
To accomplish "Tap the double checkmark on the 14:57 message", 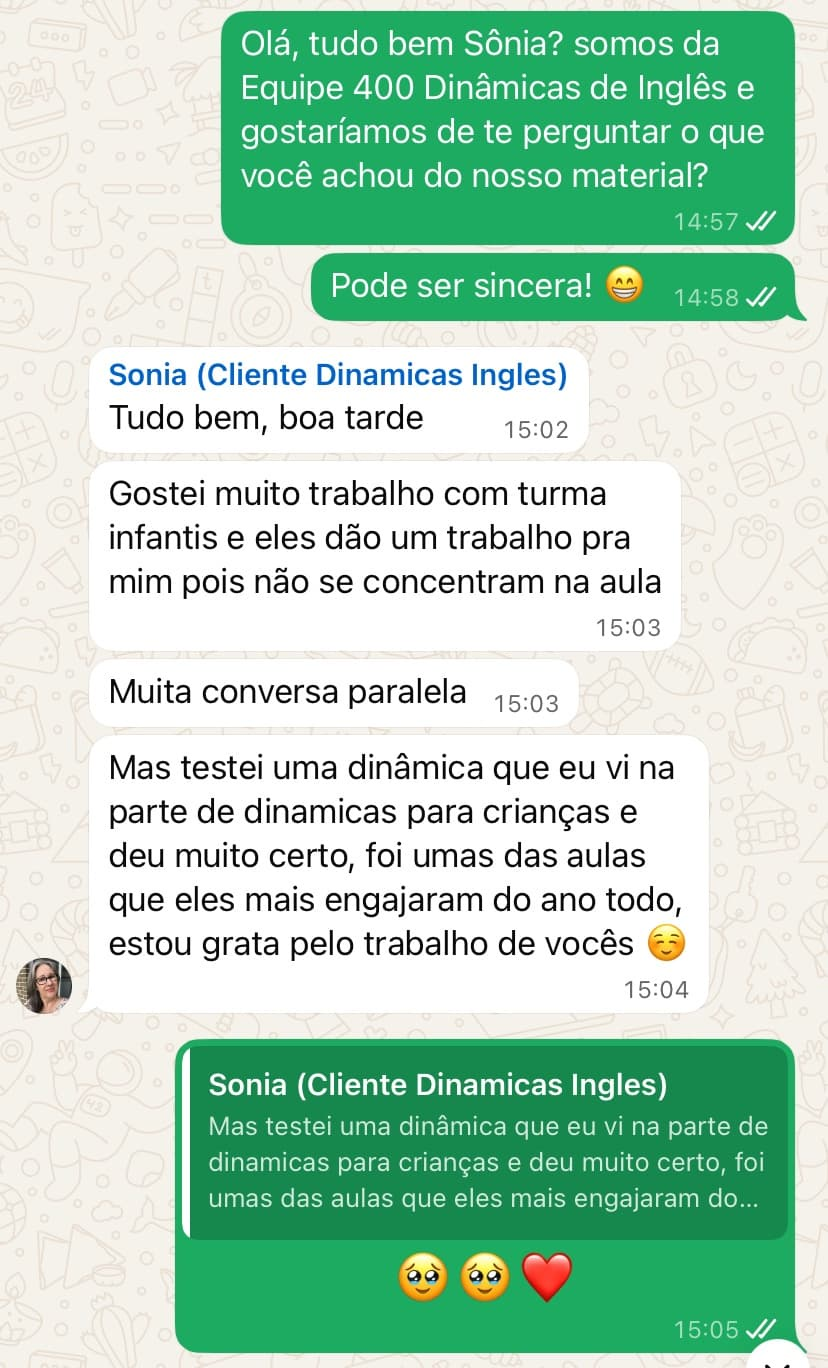I will pyautogui.click(x=761, y=222).
